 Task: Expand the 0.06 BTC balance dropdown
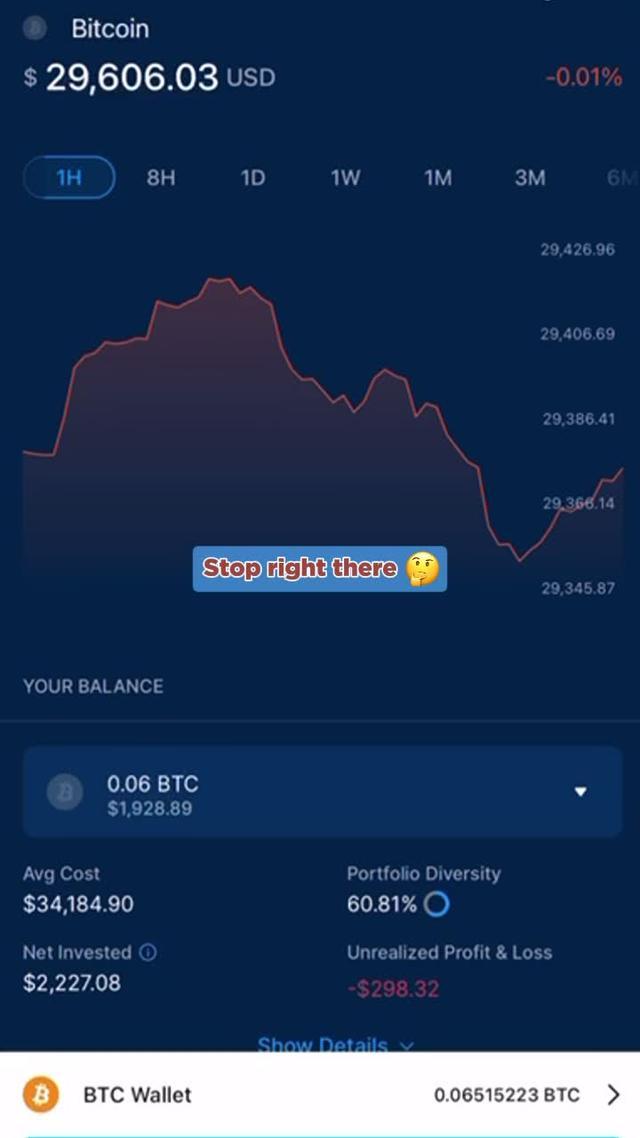click(580, 792)
